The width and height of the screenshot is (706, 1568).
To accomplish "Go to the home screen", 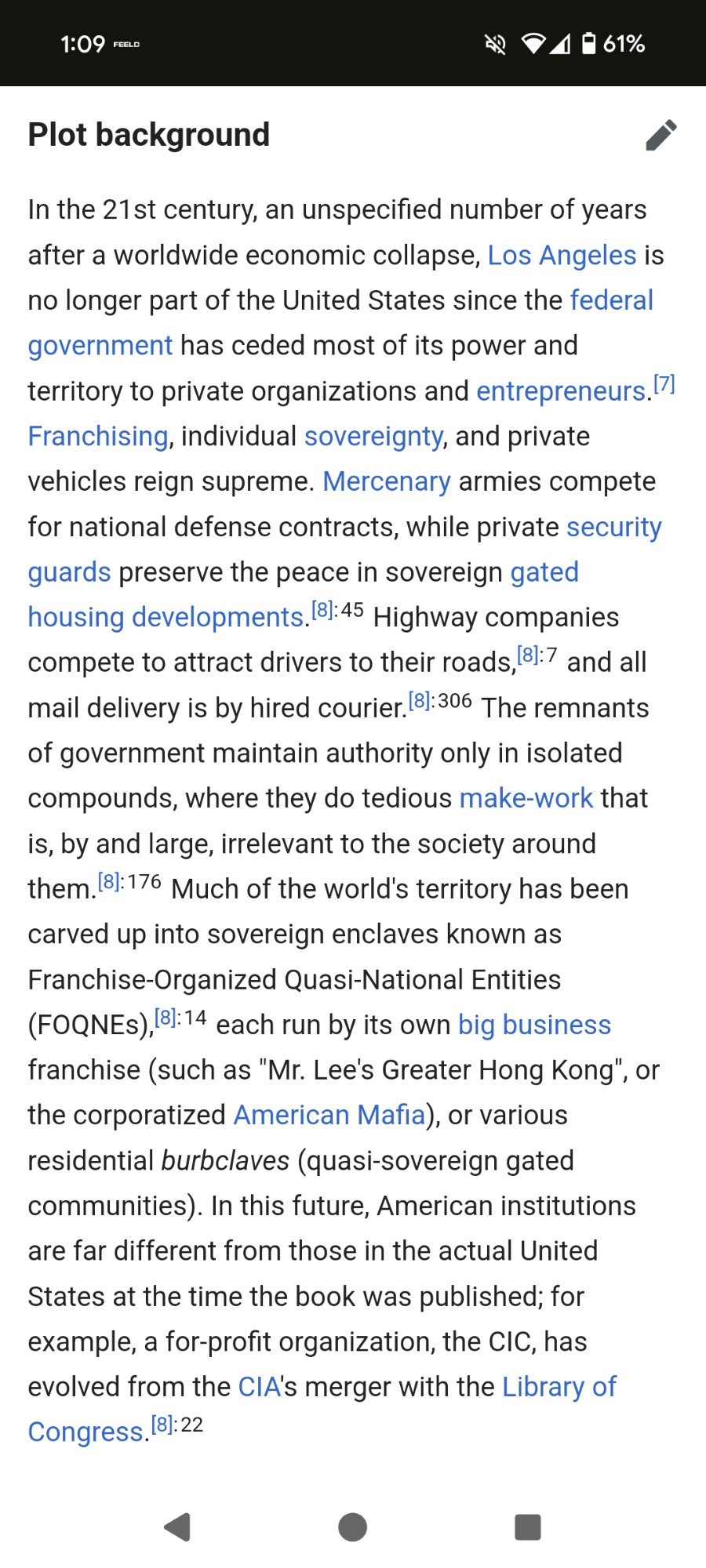I will tap(352, 1526).
